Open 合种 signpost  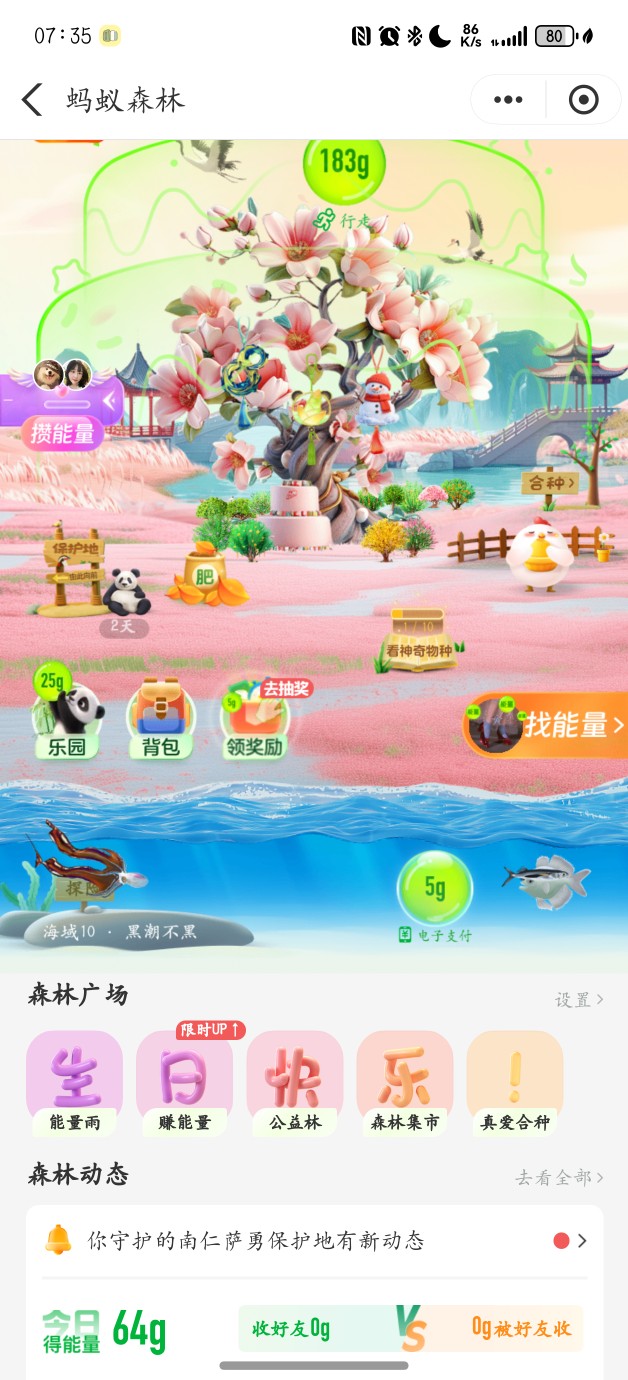549,484
